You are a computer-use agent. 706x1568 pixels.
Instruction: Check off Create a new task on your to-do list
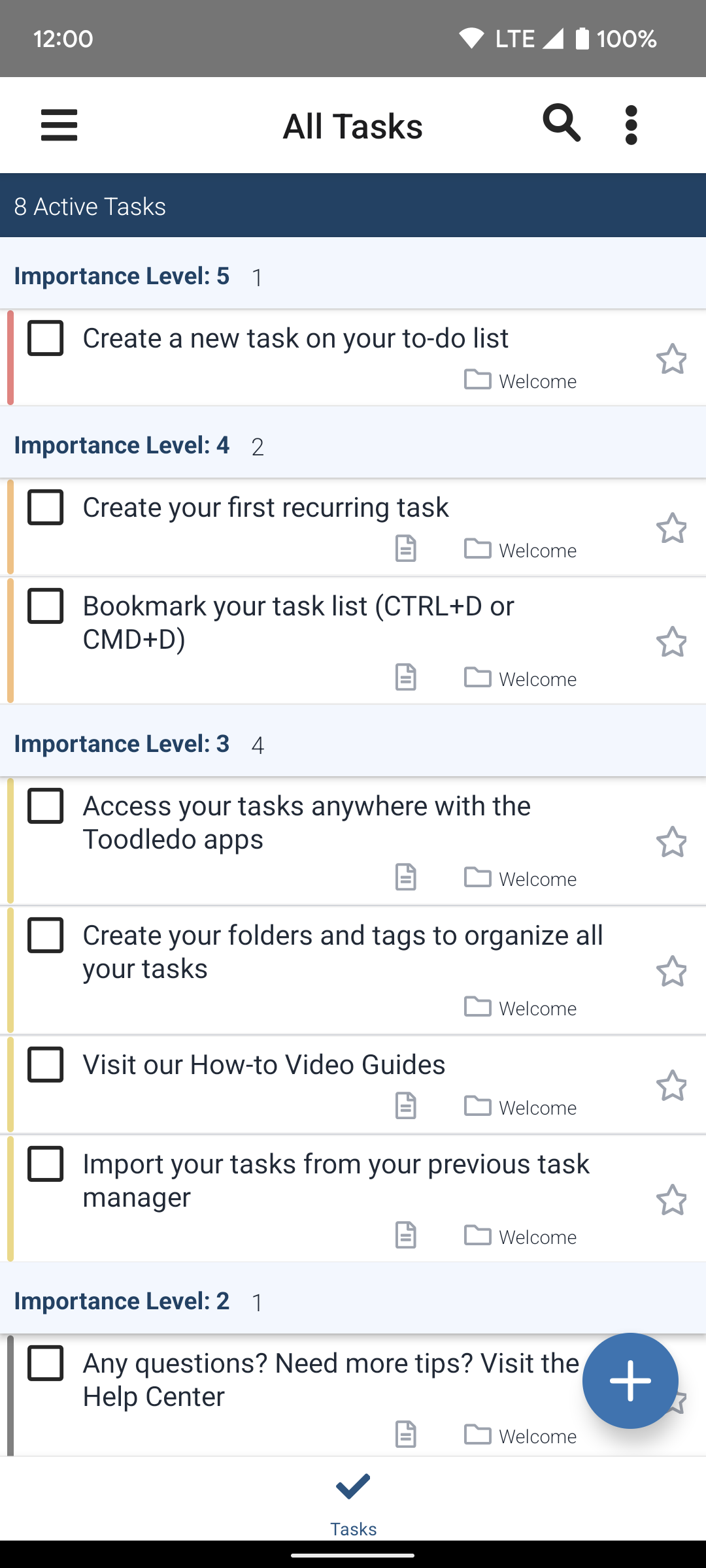click(45, 338)
